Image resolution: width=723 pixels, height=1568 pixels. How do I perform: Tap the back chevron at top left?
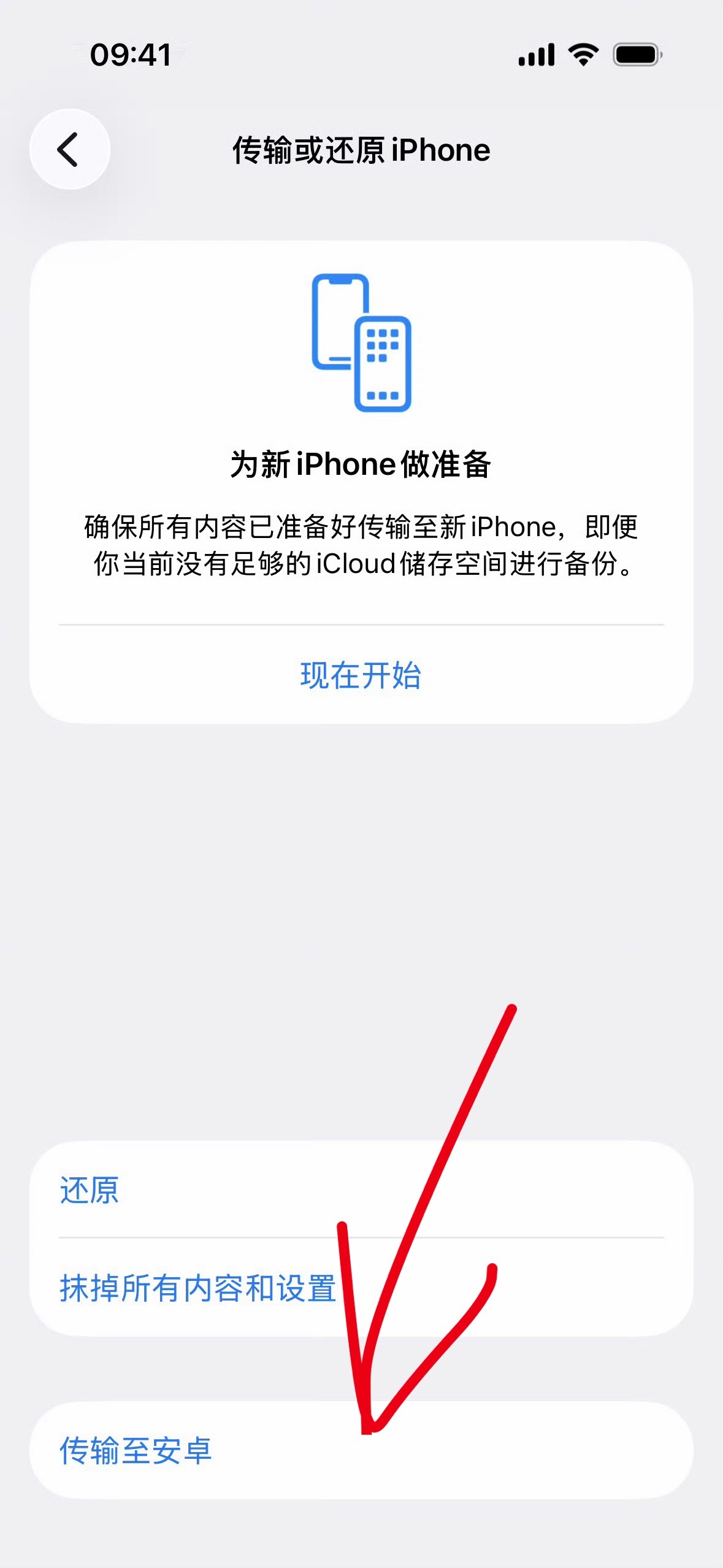[69, 149]
